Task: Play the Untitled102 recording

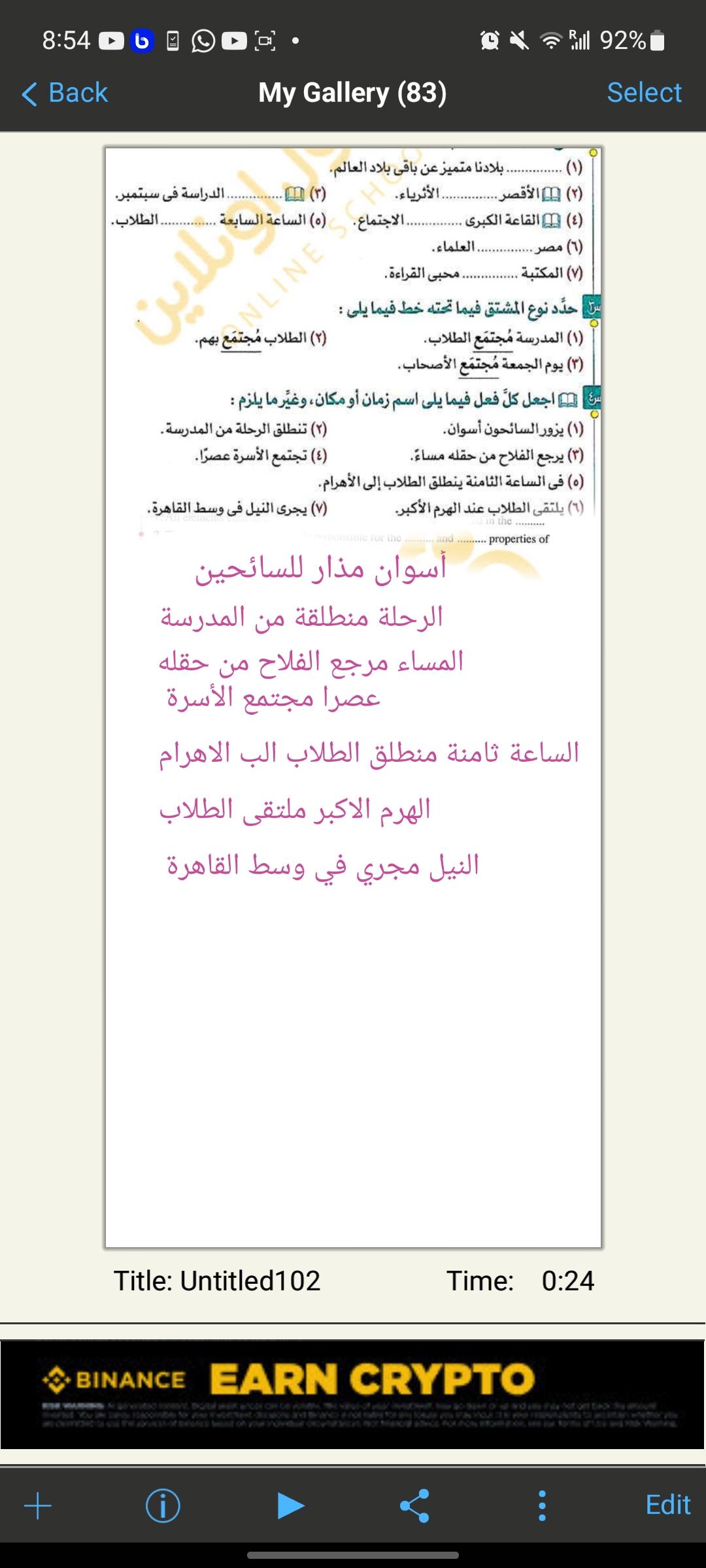Action: 290,1505
